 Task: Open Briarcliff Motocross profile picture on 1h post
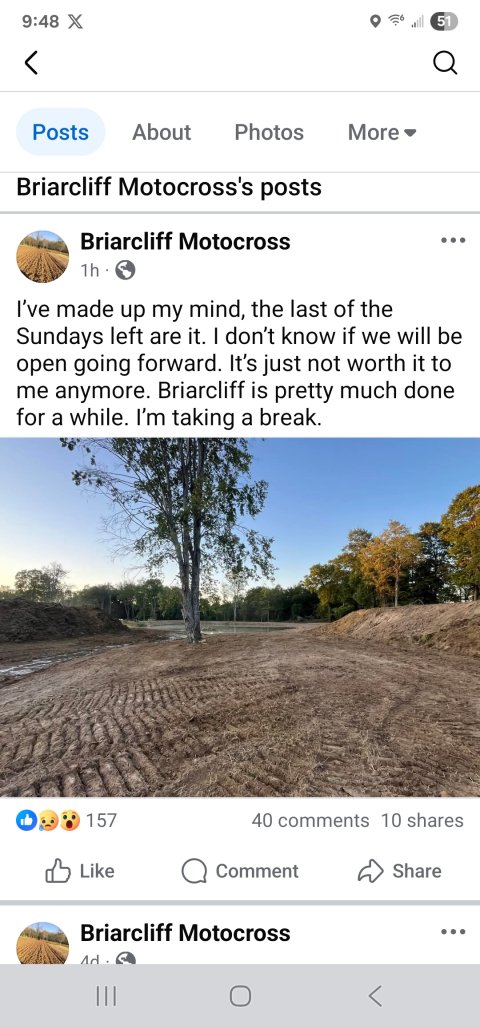click(43, 256)
